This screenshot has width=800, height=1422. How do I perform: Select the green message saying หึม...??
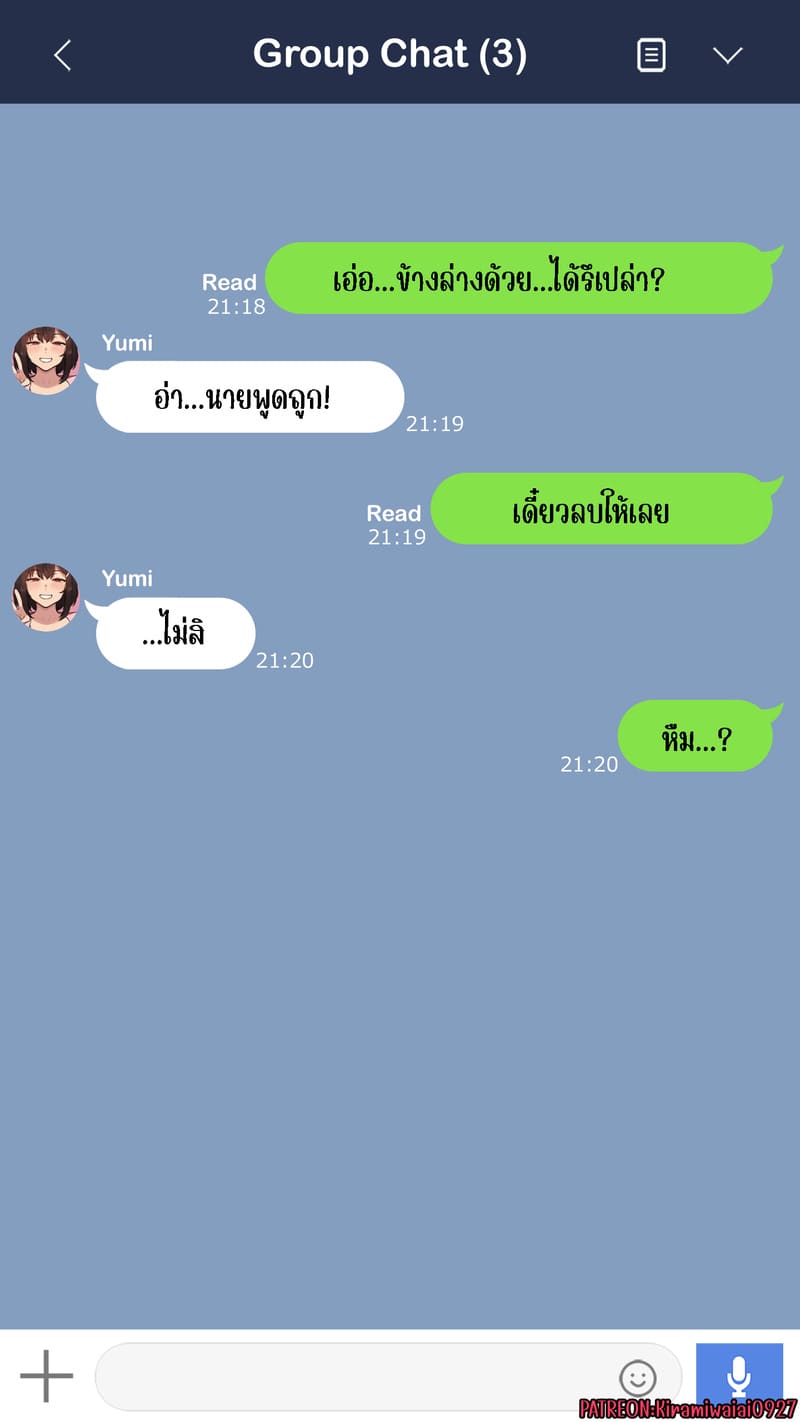point(697,737)
